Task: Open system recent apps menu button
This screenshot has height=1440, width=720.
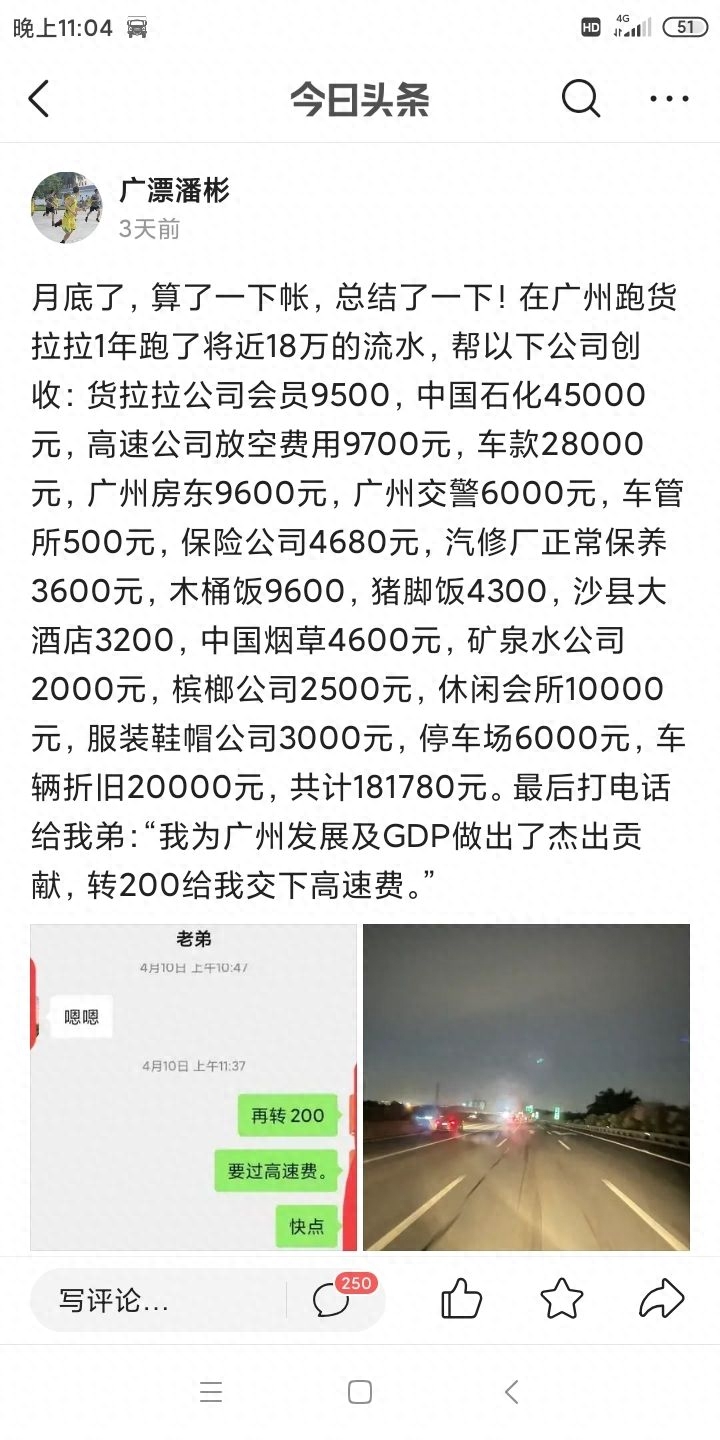Action: (x=211, y=1392)
